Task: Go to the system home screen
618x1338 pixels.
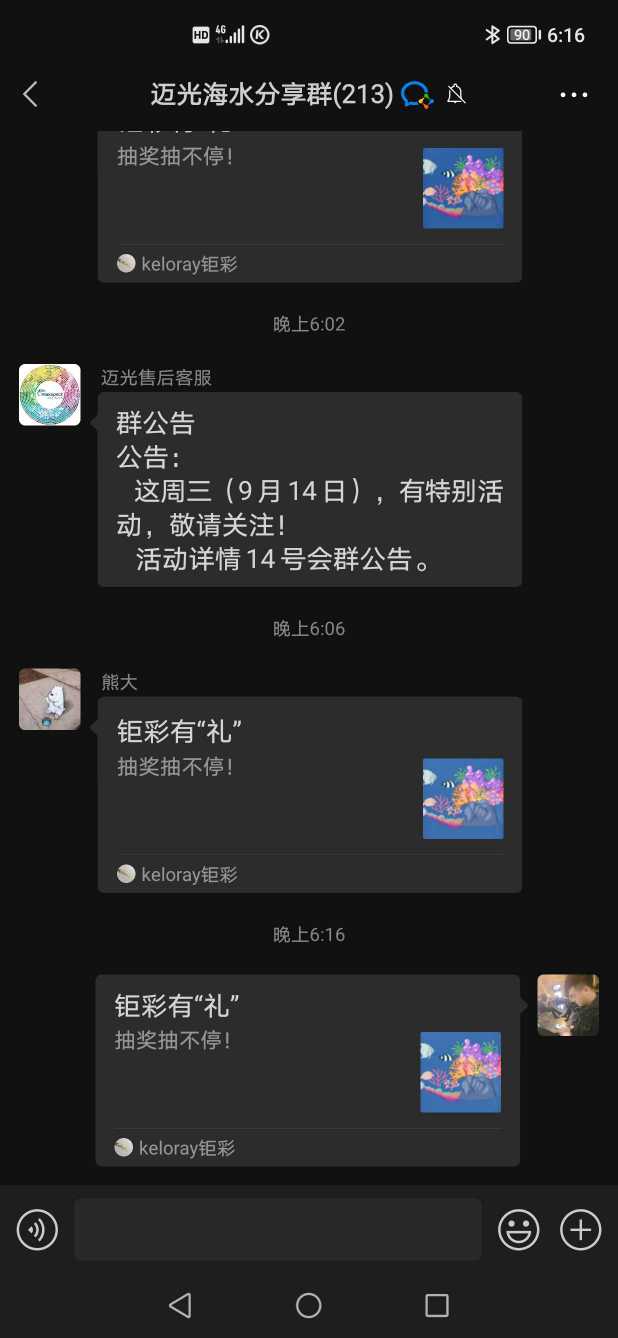Action: coord(309,1305)
